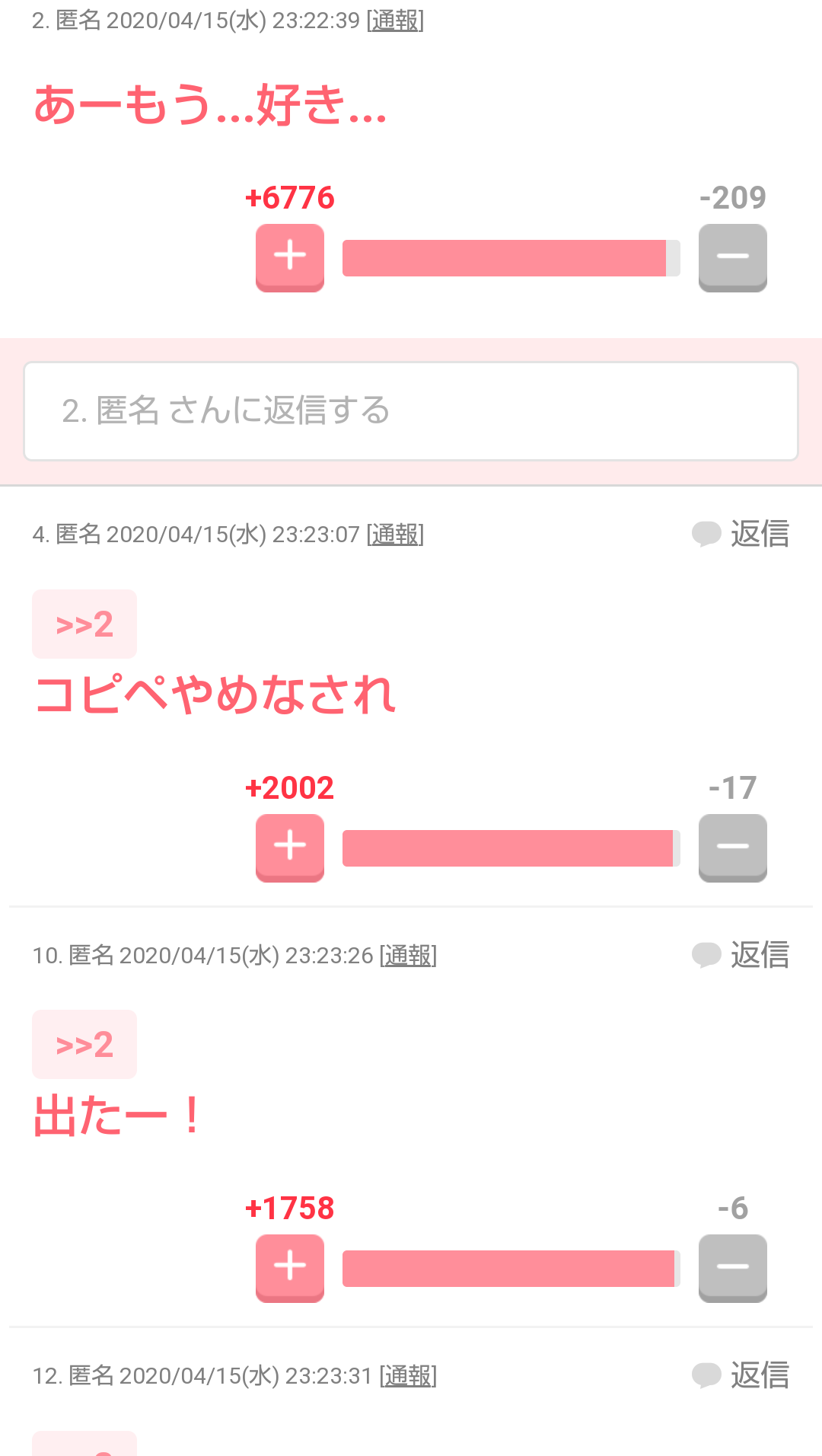Report comment 2 via the 通報 link
Viewport: 822px width, 1456px height.
[395, 21]
